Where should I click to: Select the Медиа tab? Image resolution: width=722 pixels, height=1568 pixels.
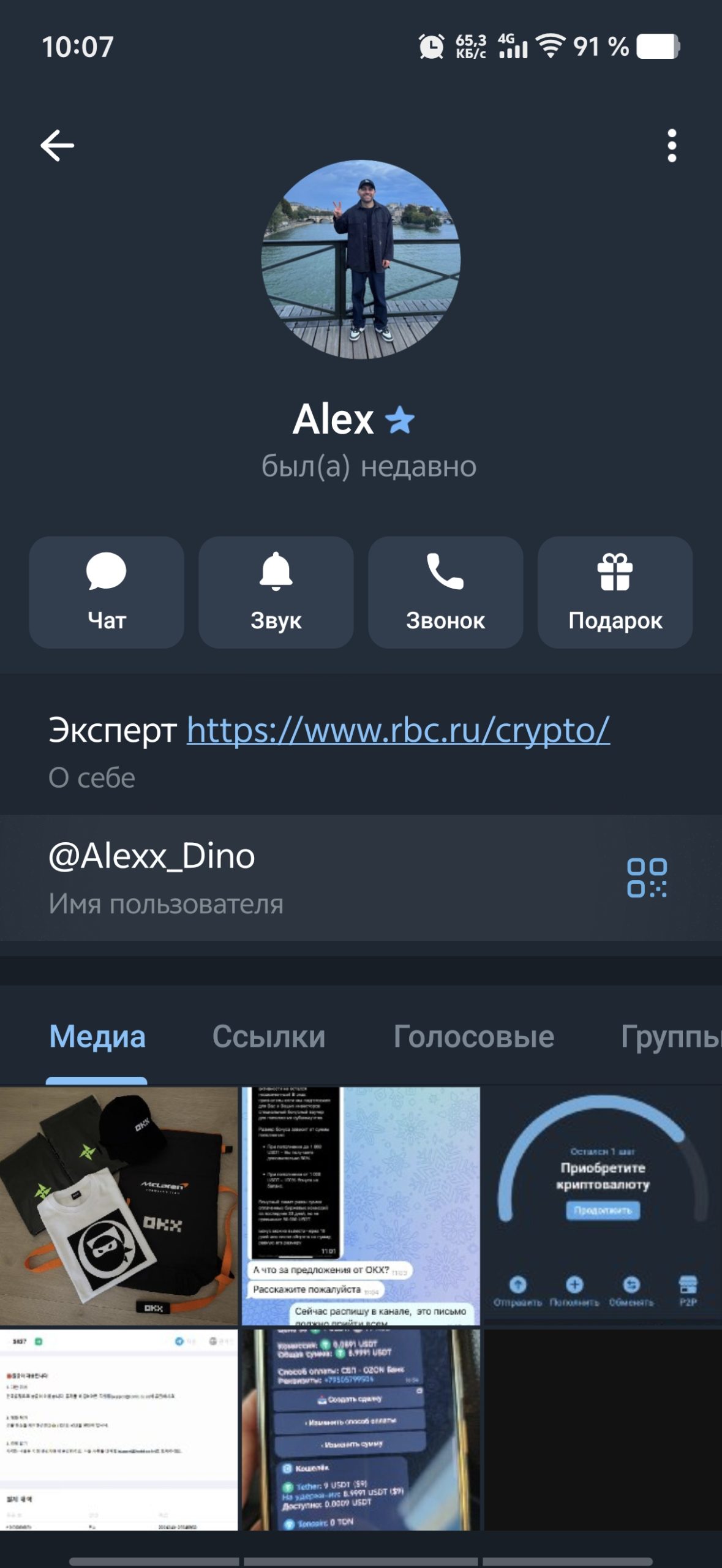(x=97, y=1037)
